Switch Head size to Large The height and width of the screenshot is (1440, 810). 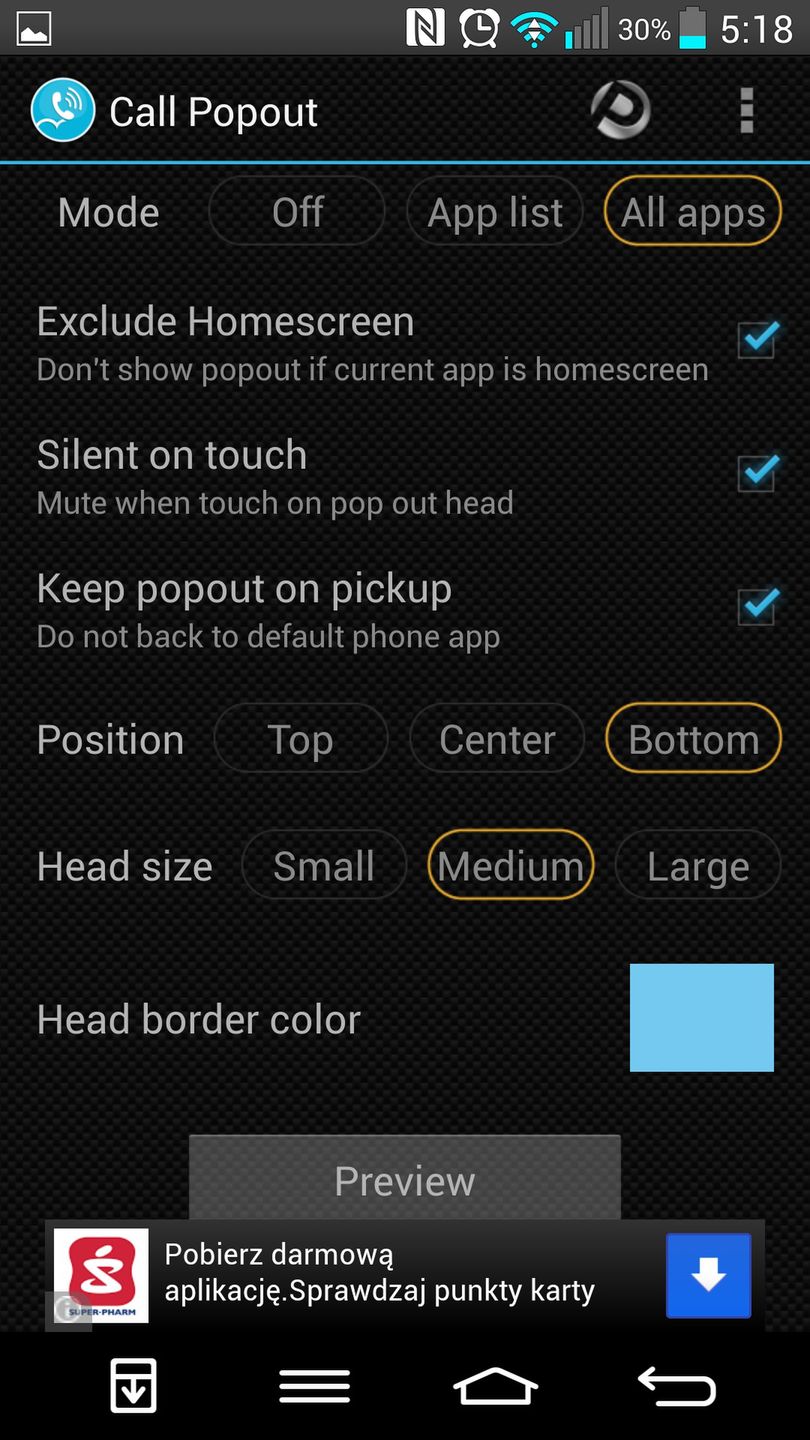click(x=698, y=866)
